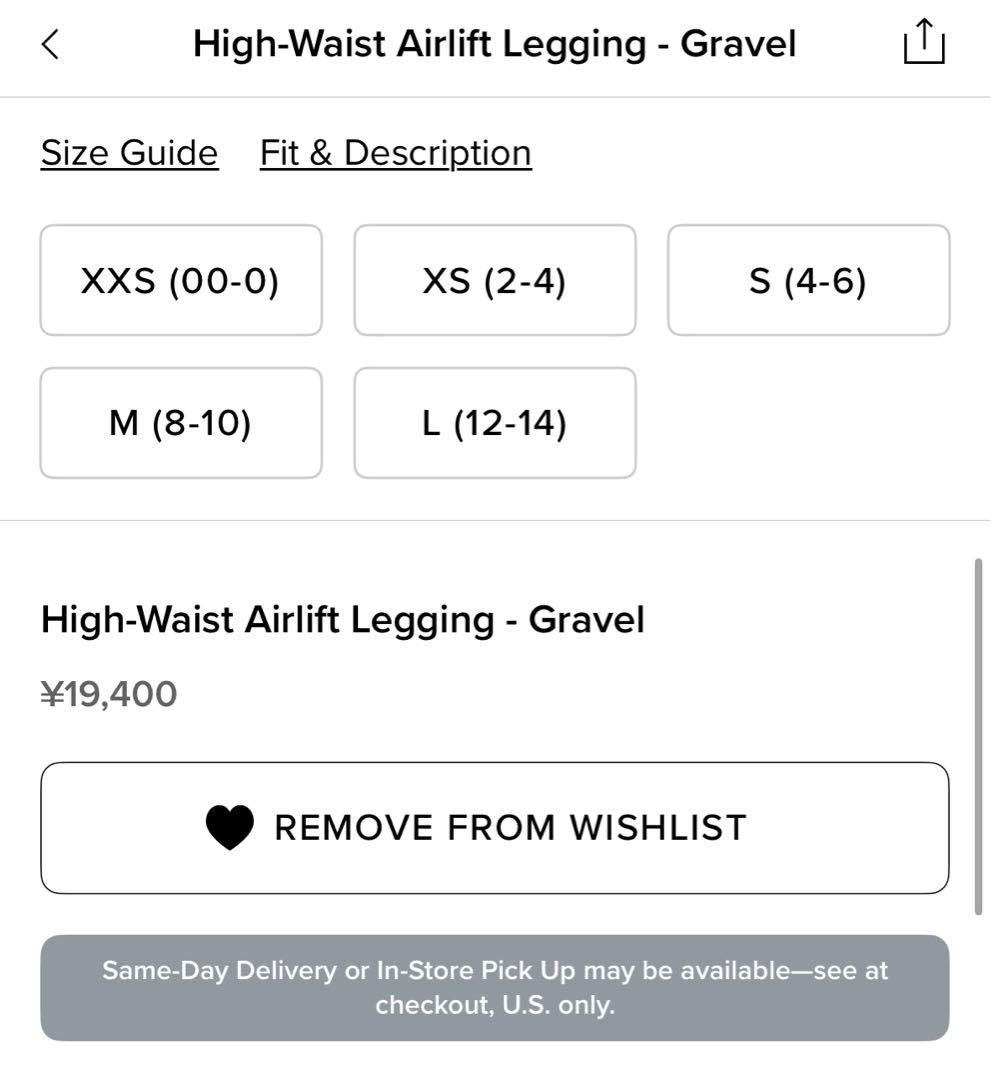The width and height of the screenshot is (991, 1080).
Task: Choose the XS (2-4) size
Action: coord(495,281)
